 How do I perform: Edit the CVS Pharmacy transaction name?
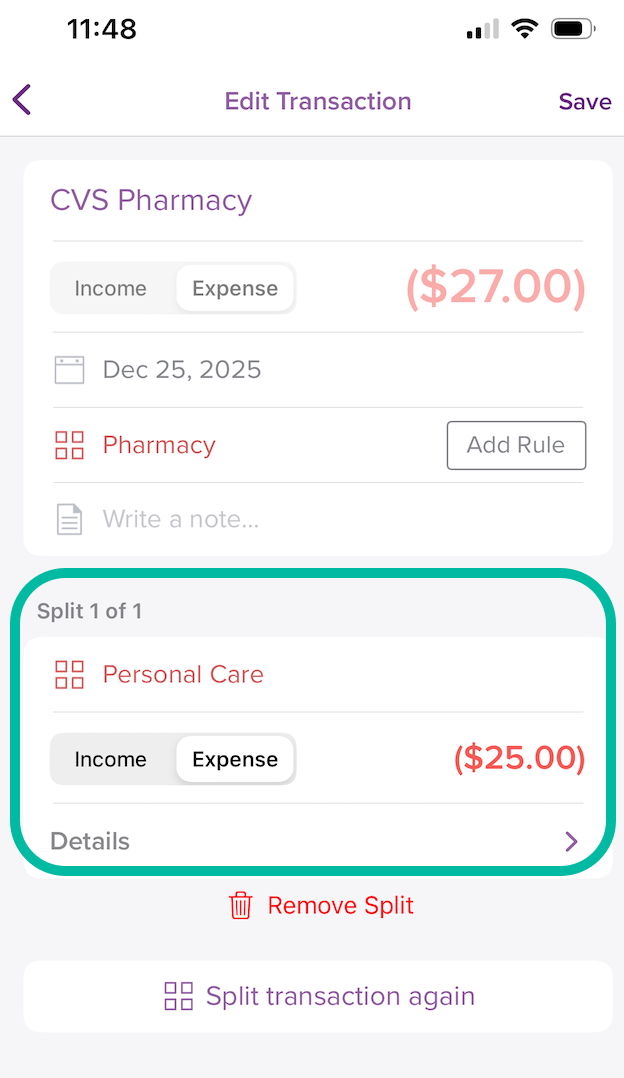click(x=151, y=200)
